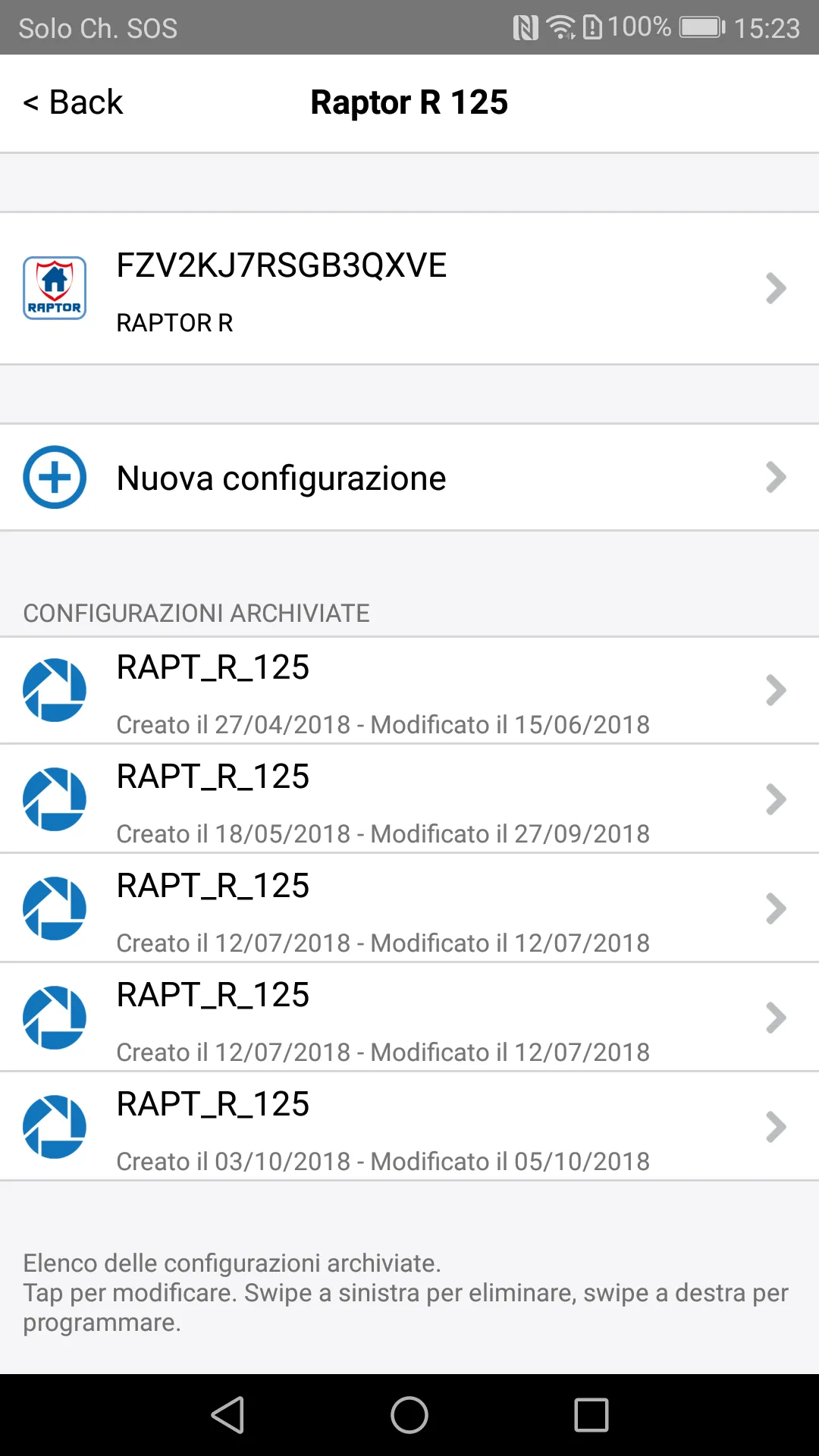Open RAPT_R_125 created on 03/10/2018
The width and height of the screenshot is (819, 1456).
(409, 1128)
